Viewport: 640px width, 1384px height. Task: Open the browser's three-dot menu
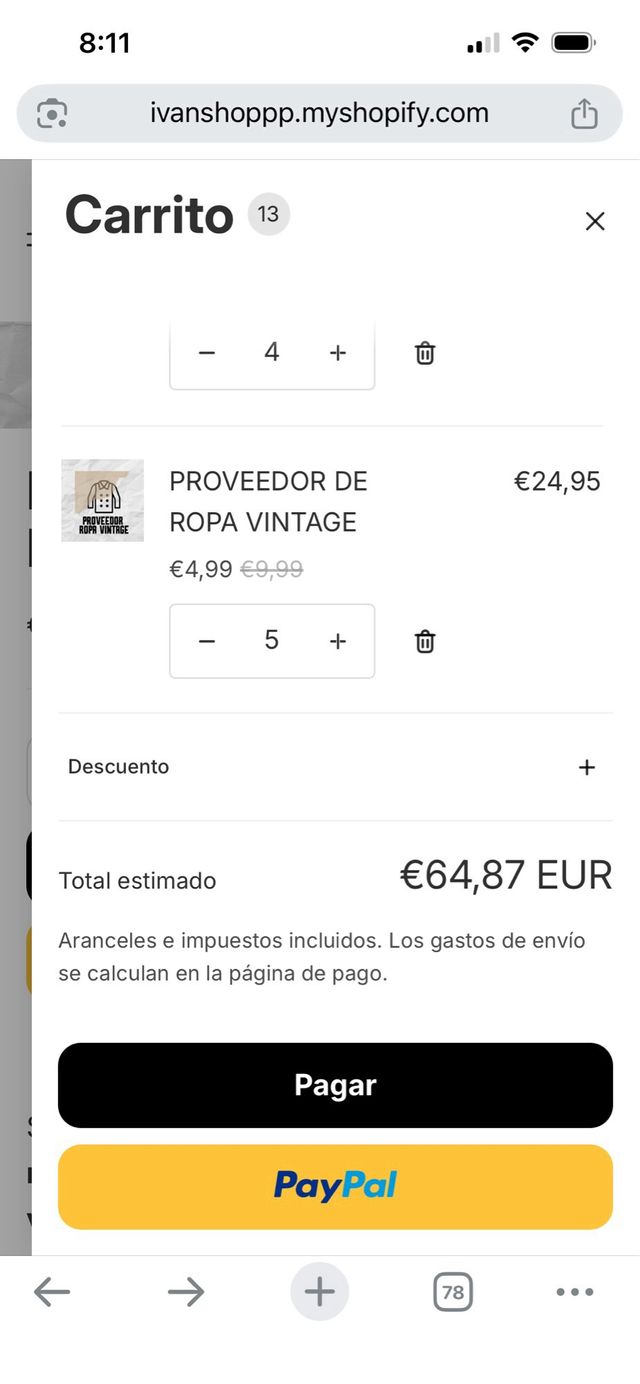click(574, 1292)
